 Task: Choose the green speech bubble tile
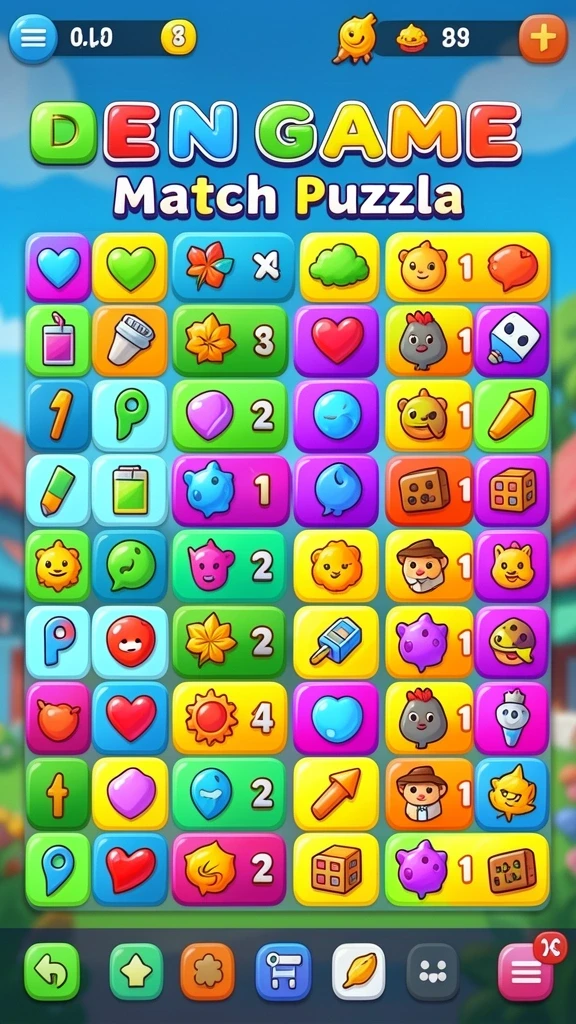(x=130, y=566)
